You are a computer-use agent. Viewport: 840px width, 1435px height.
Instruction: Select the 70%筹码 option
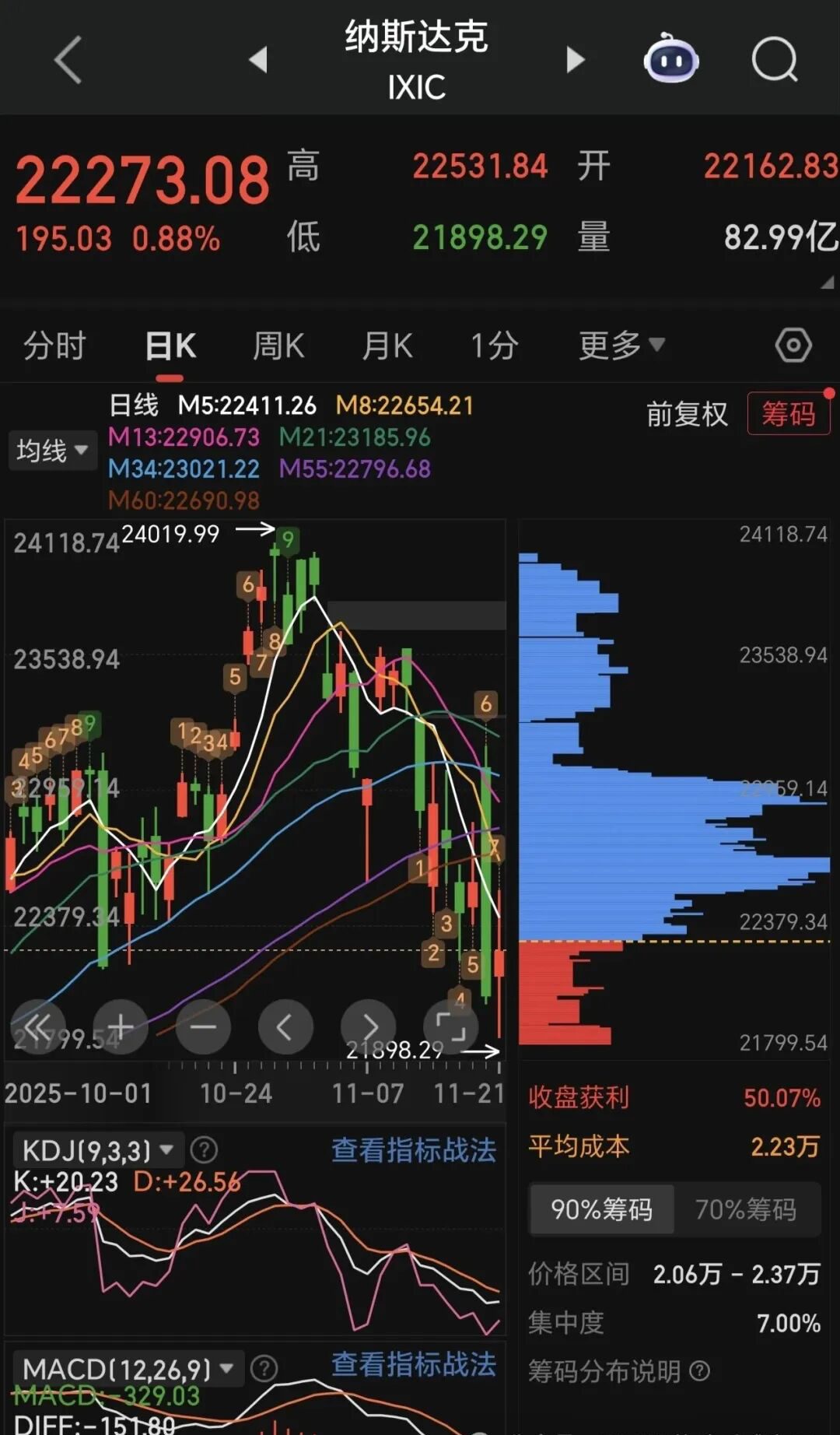(x=745, y=1209)
